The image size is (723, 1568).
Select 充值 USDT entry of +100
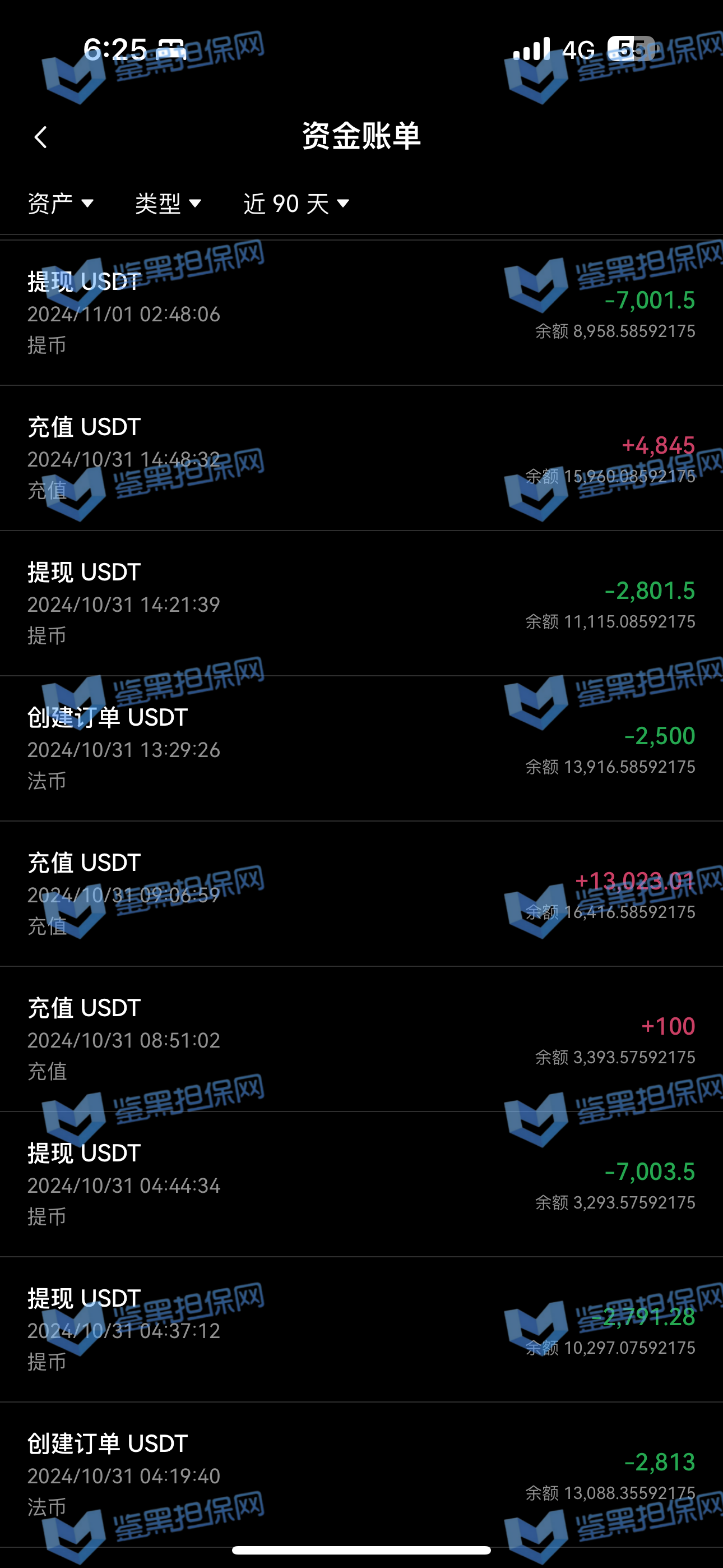coord(361,1039)
